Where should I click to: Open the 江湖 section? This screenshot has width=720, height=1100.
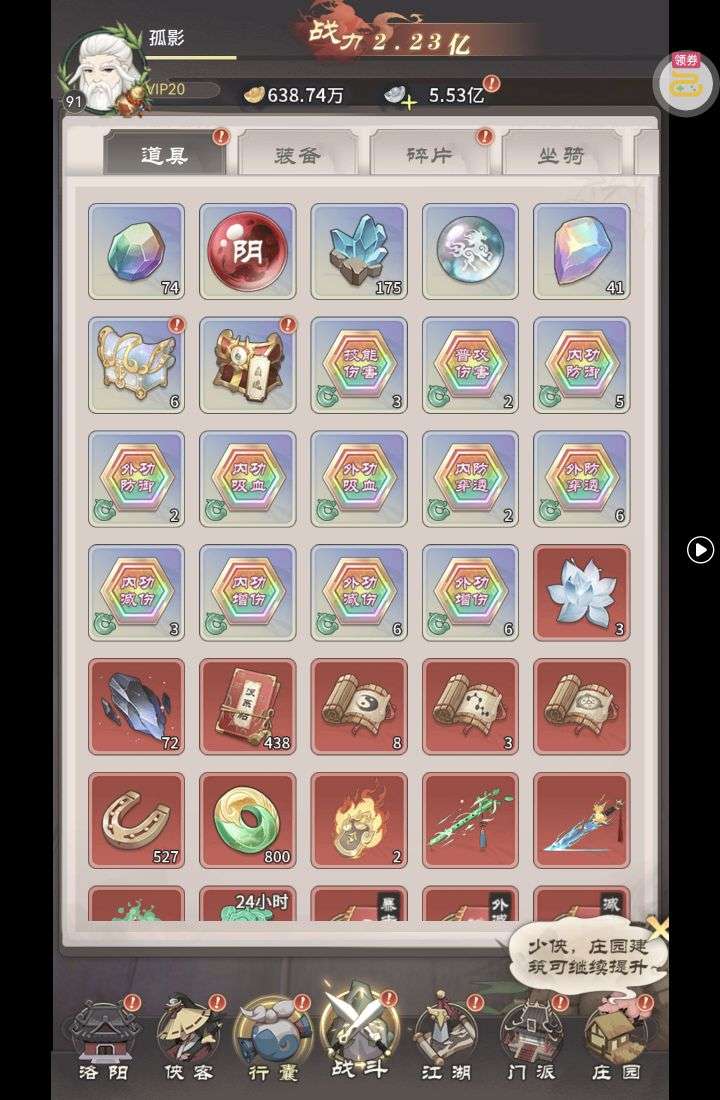click(x=445, y=1040)
